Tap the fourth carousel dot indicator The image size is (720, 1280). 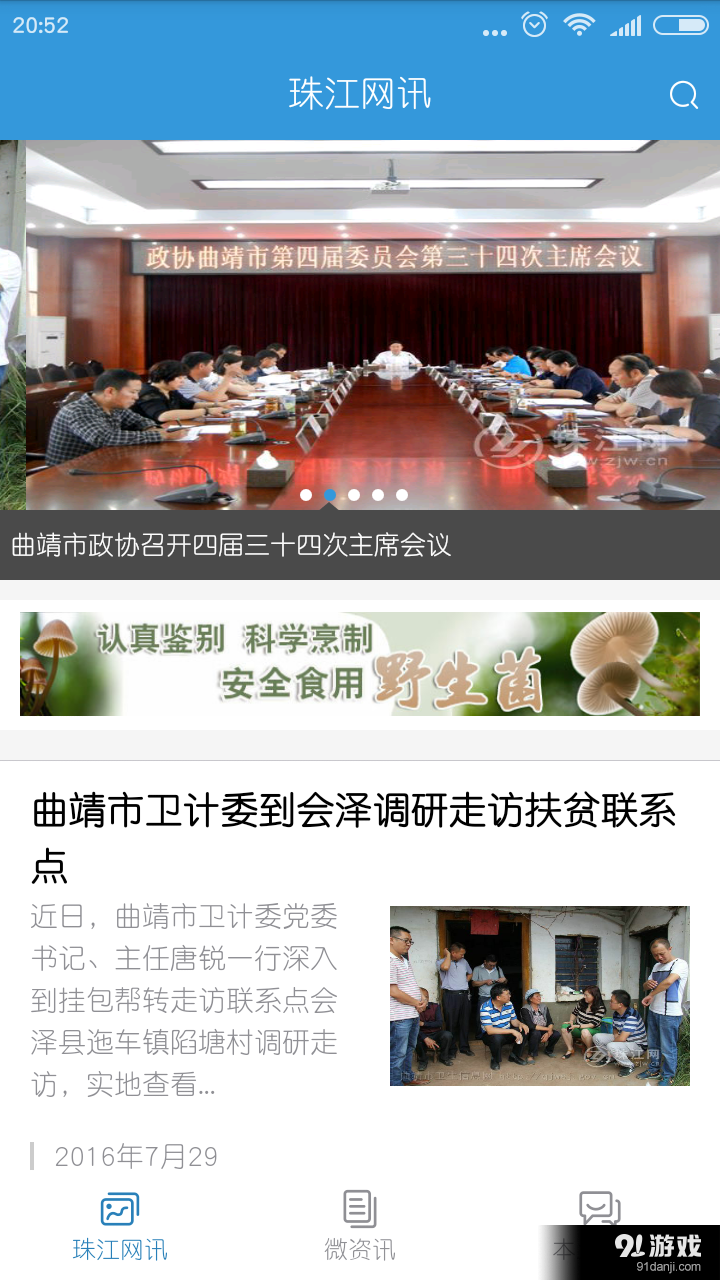click(x=378, y=493)
